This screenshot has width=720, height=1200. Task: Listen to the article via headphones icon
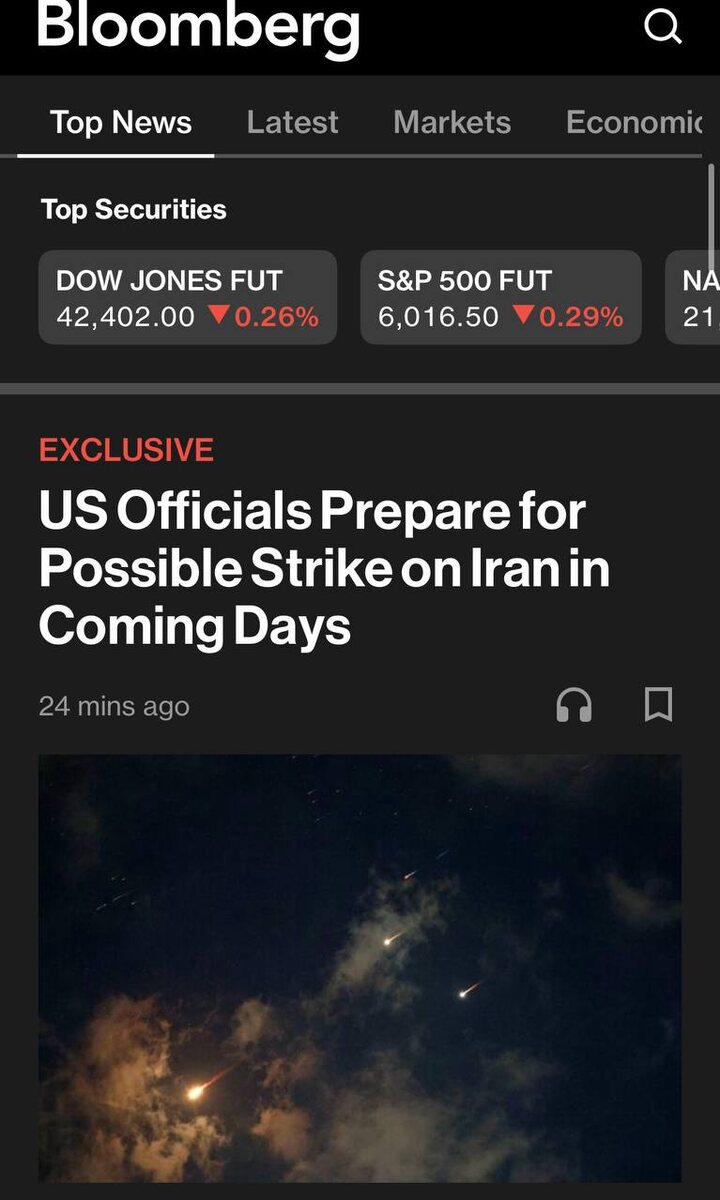[574, 705]
